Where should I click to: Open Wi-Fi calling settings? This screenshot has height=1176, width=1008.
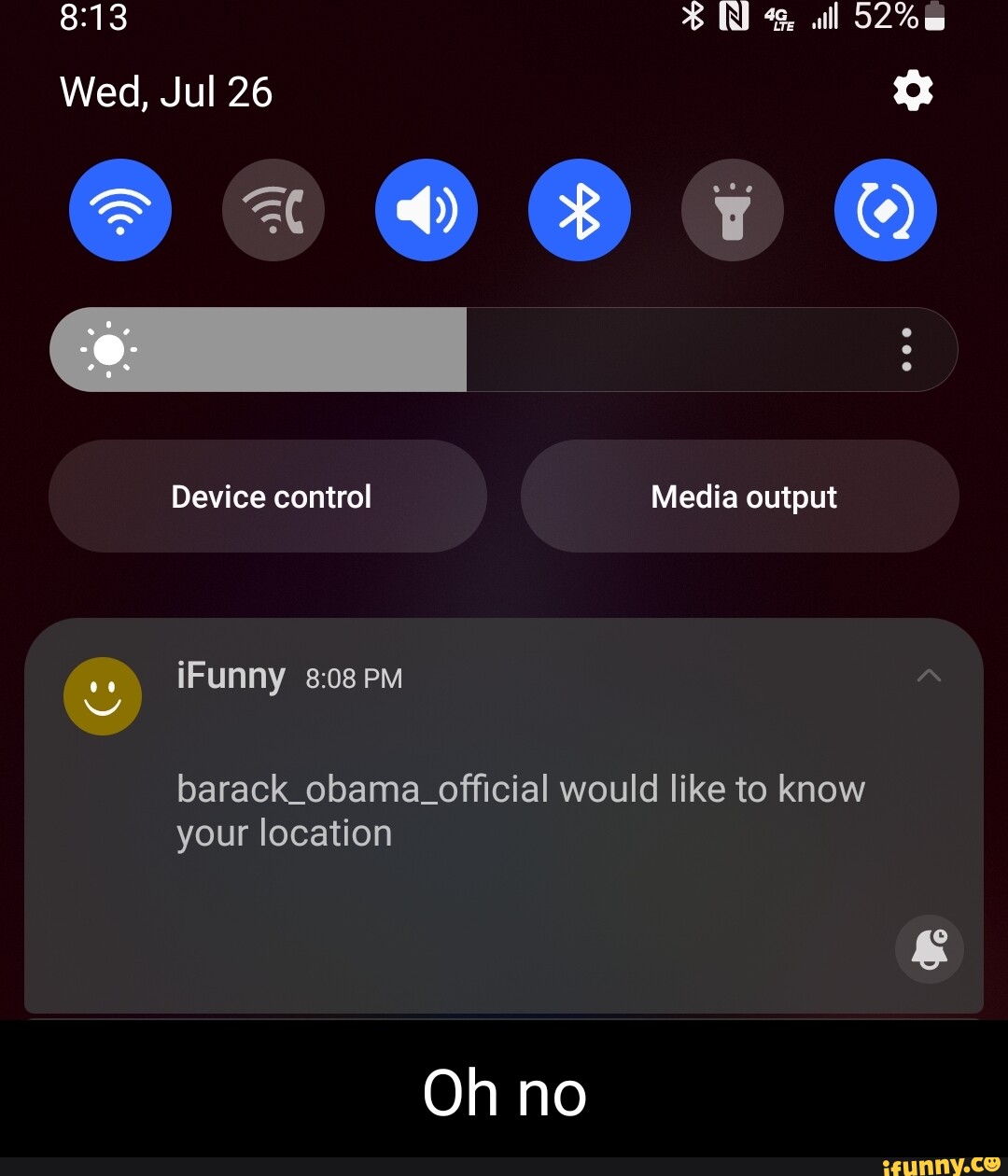pyautogui.click(x=273, y=209)
